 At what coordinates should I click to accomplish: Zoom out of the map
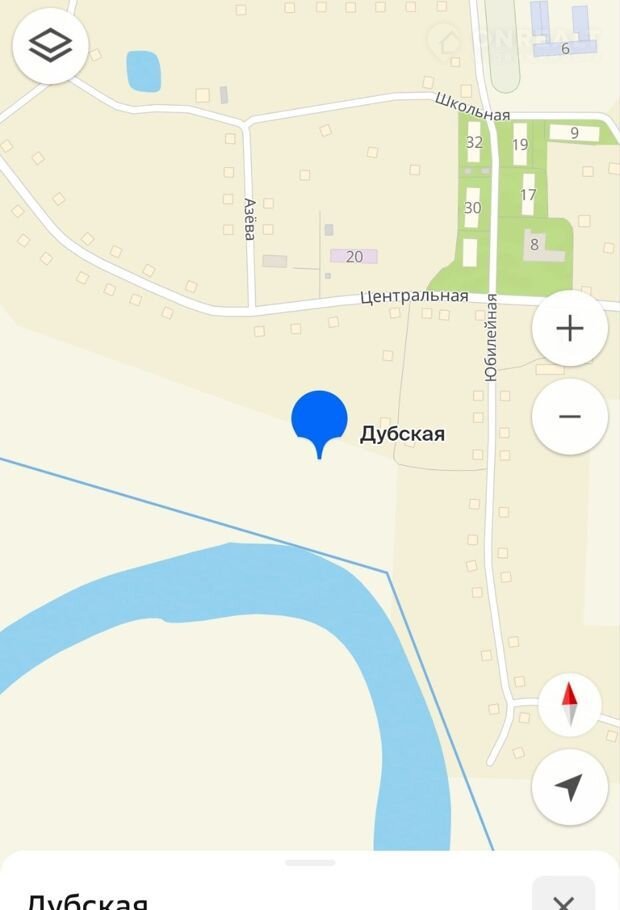(x=569, y=416)
